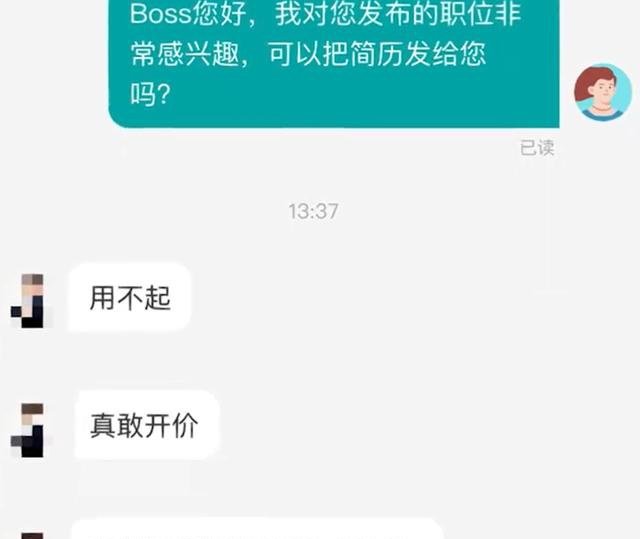
Task: Open my own profile avatar beside sent message
Action: click(603, 92)
